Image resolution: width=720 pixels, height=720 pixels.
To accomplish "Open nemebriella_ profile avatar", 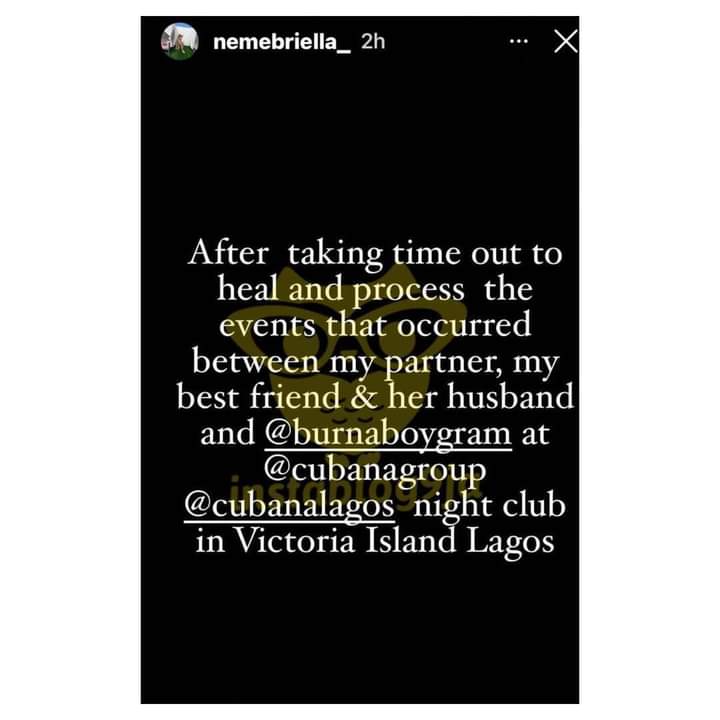I will coord(179,42).
